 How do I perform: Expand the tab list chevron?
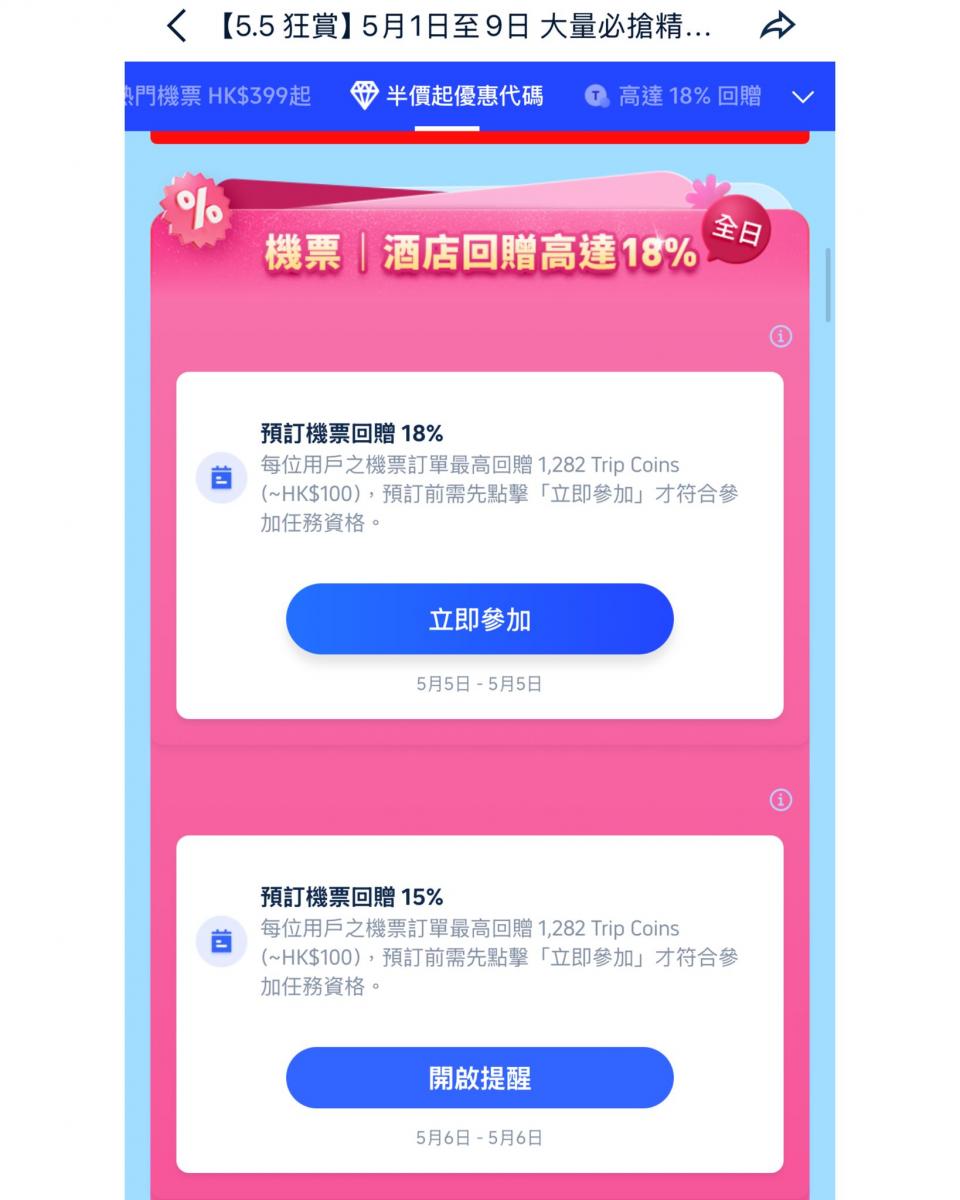click(x=802, y=97)
